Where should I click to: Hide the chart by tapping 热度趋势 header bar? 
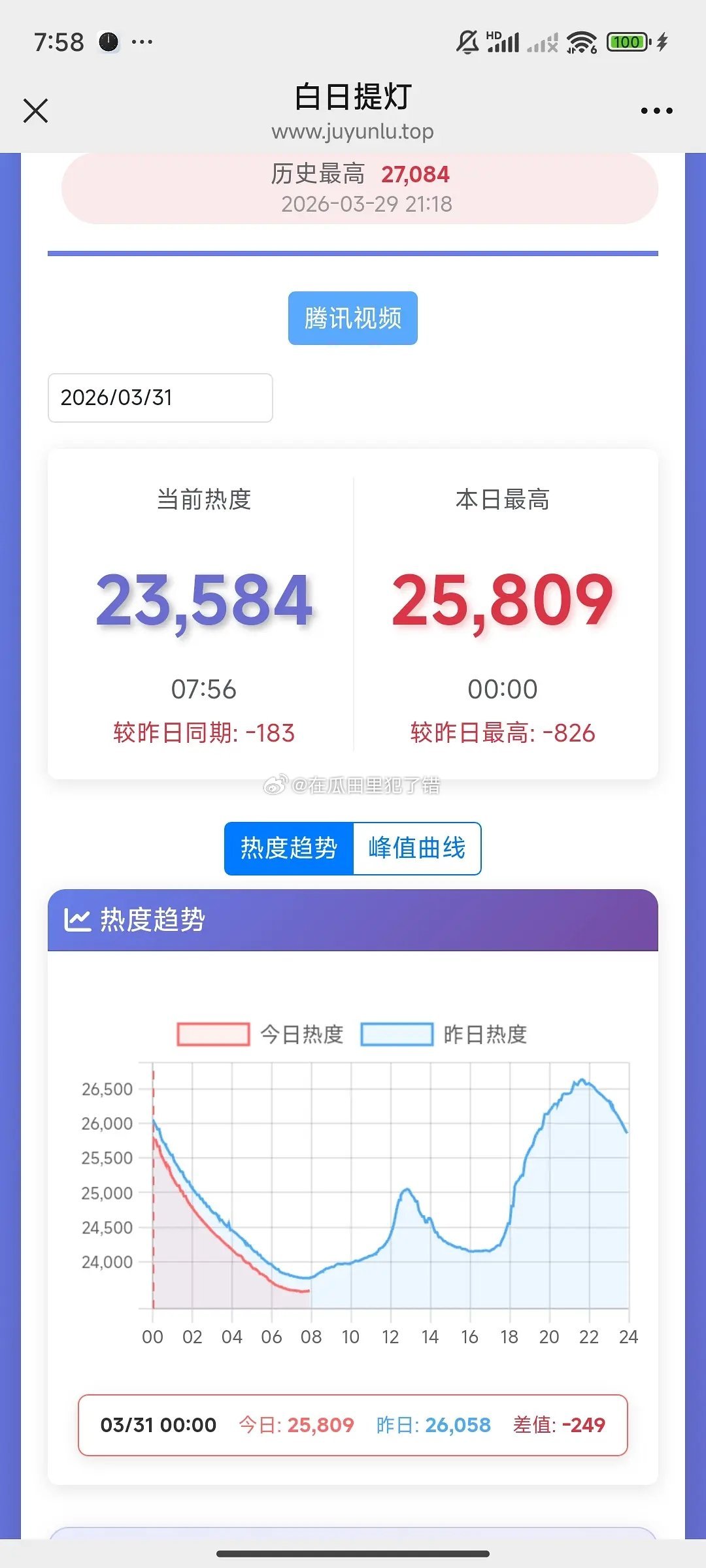tap(353, 919)
